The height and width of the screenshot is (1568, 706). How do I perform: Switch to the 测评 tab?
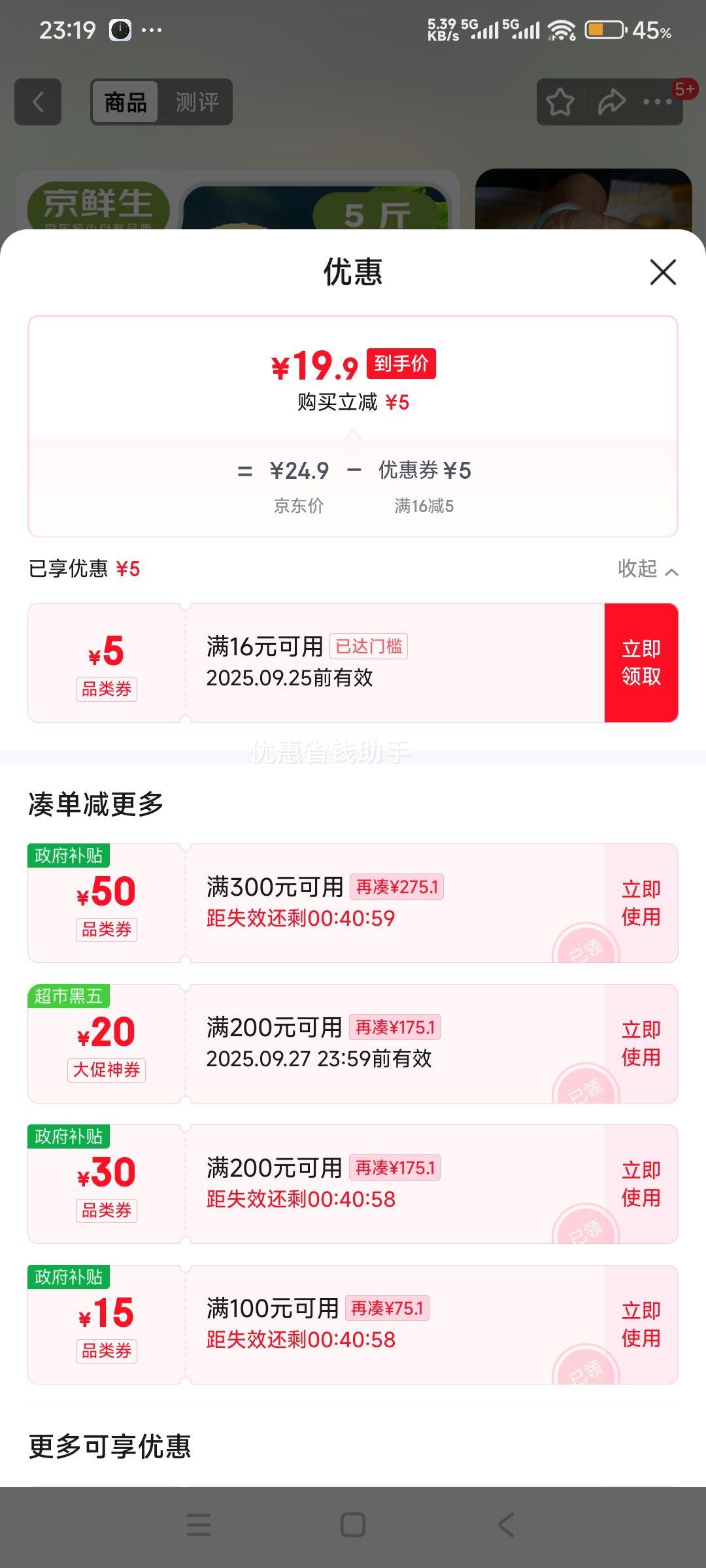coord(197,102)
